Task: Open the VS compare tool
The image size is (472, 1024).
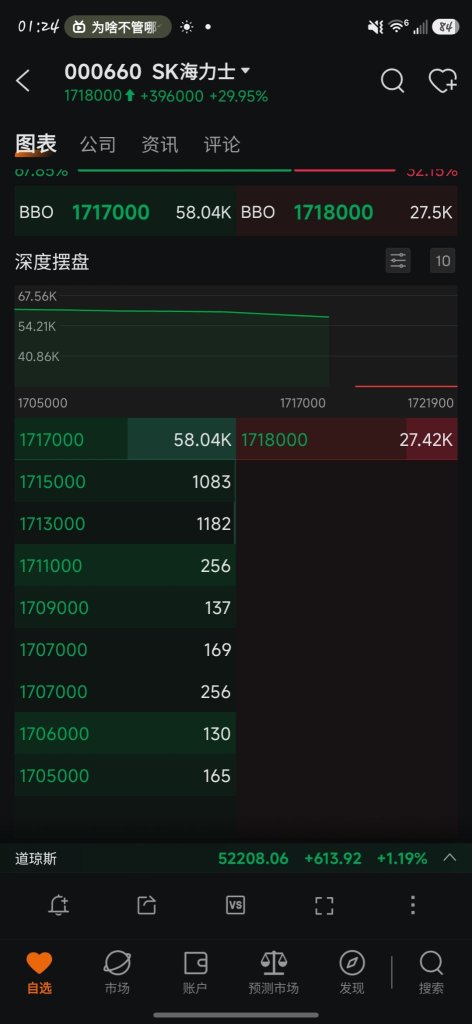Action: click(235, 905)
